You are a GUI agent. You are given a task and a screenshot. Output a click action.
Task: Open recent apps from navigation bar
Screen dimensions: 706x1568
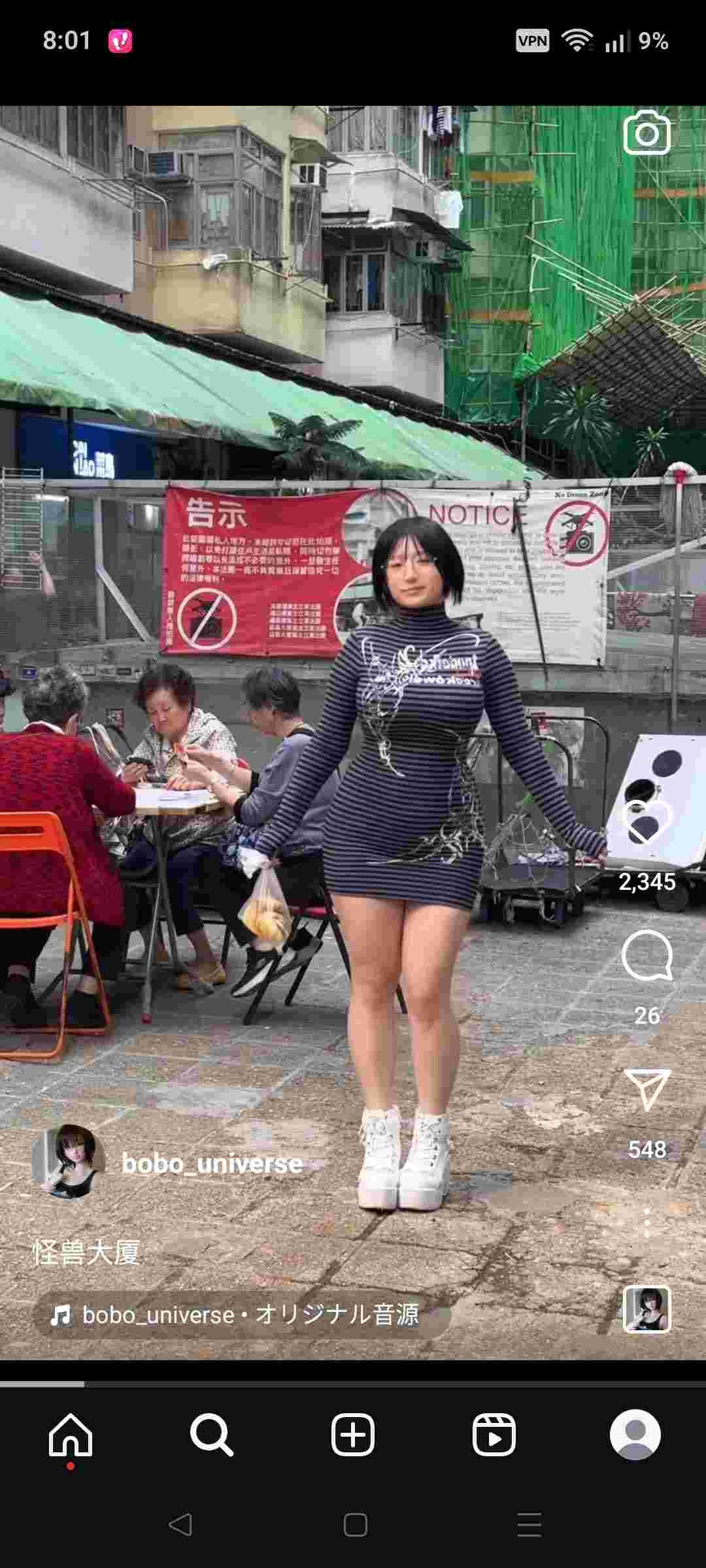[529, 1525]
